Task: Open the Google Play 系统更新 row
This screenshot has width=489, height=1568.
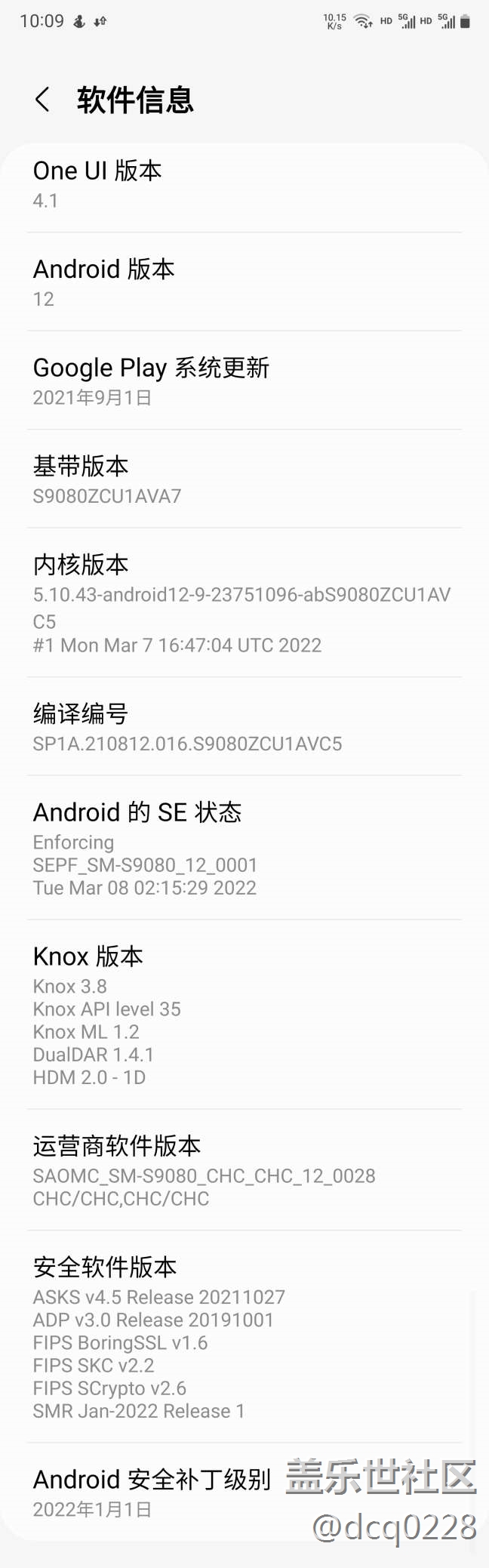Action: (244, 380)
